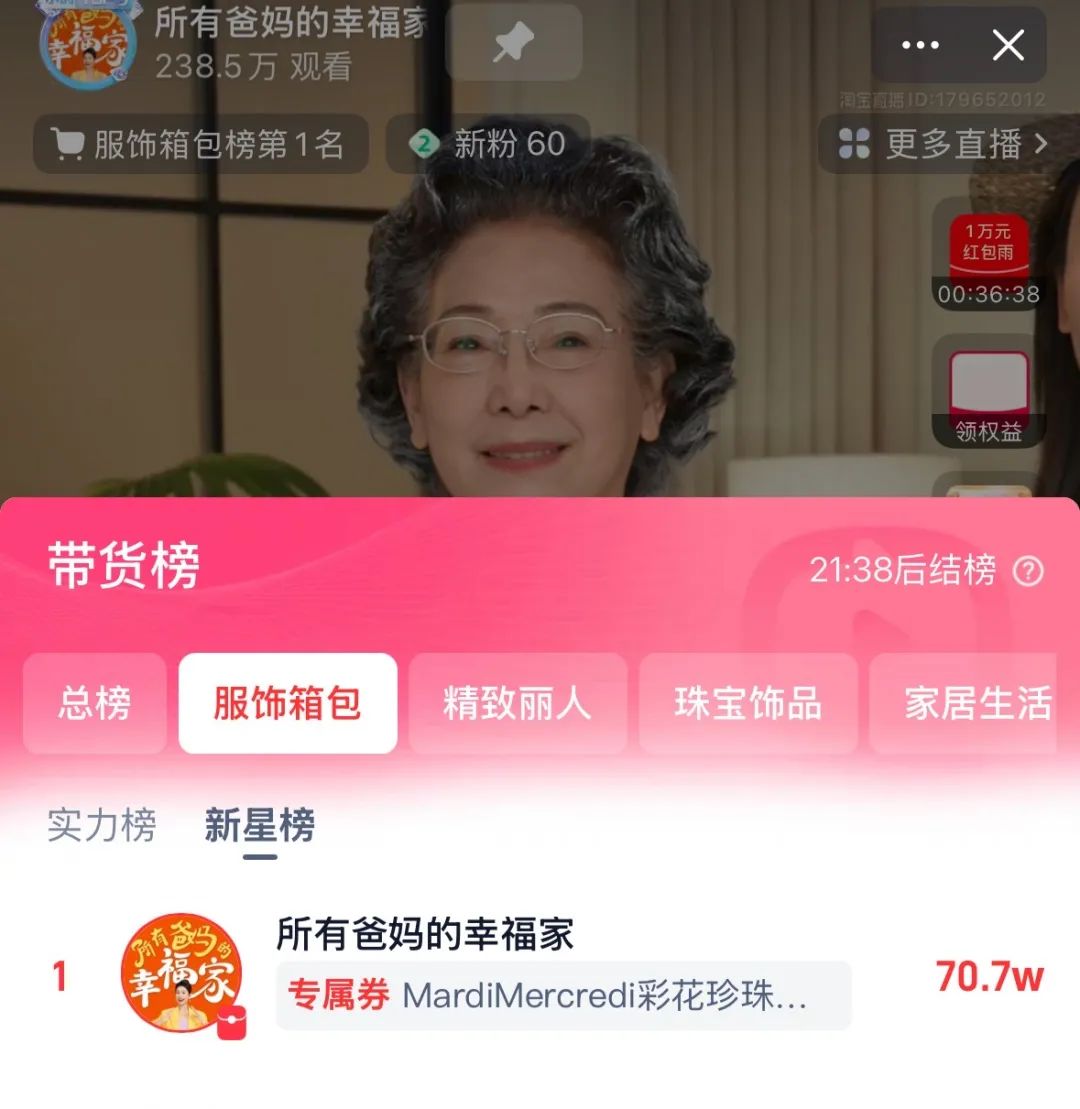Open the more options menu
The width and height of the screenshot is (1080, 1109).
click(x=919, y=44)
